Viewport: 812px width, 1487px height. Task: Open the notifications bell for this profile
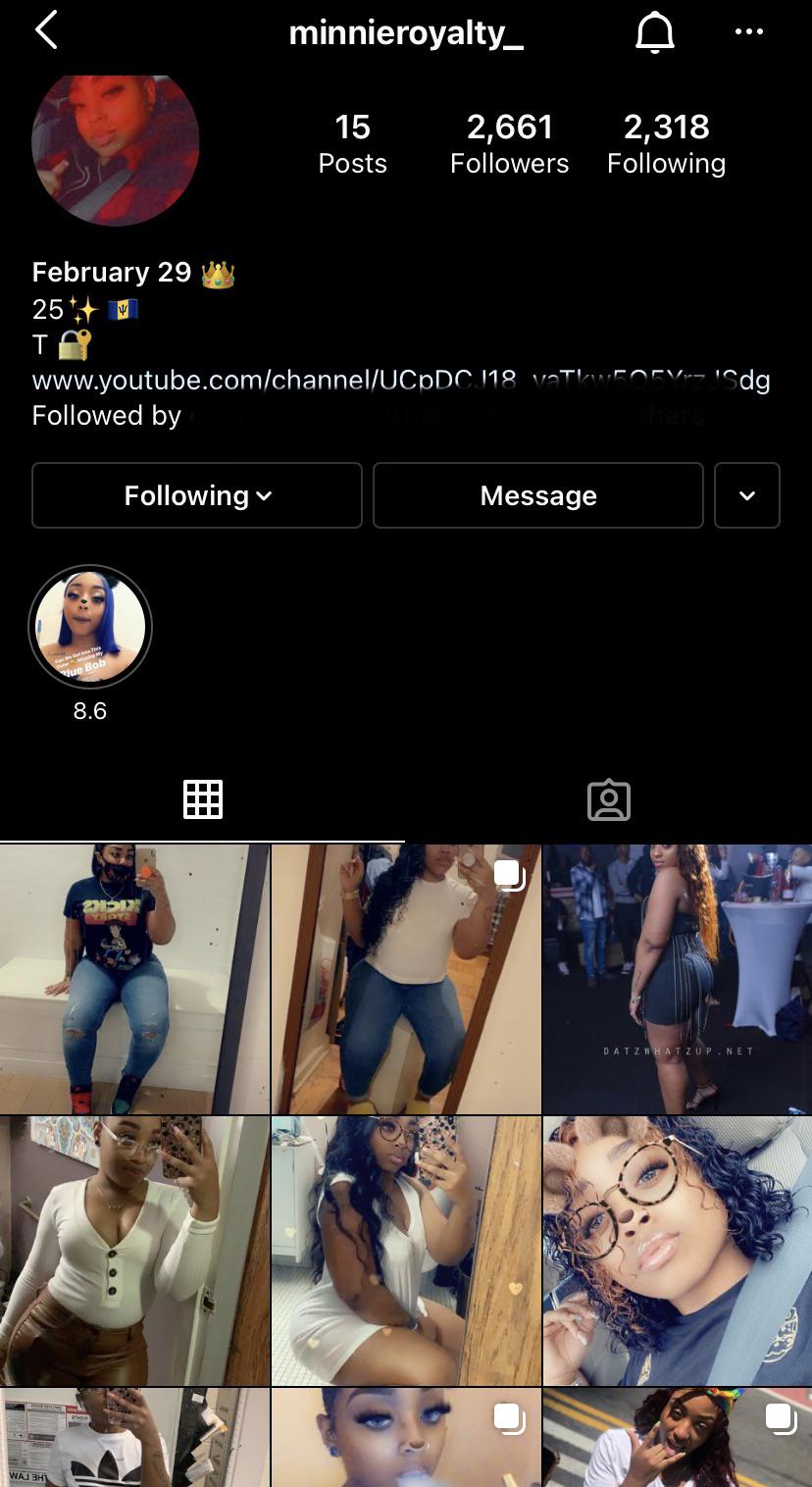(654, 32)
